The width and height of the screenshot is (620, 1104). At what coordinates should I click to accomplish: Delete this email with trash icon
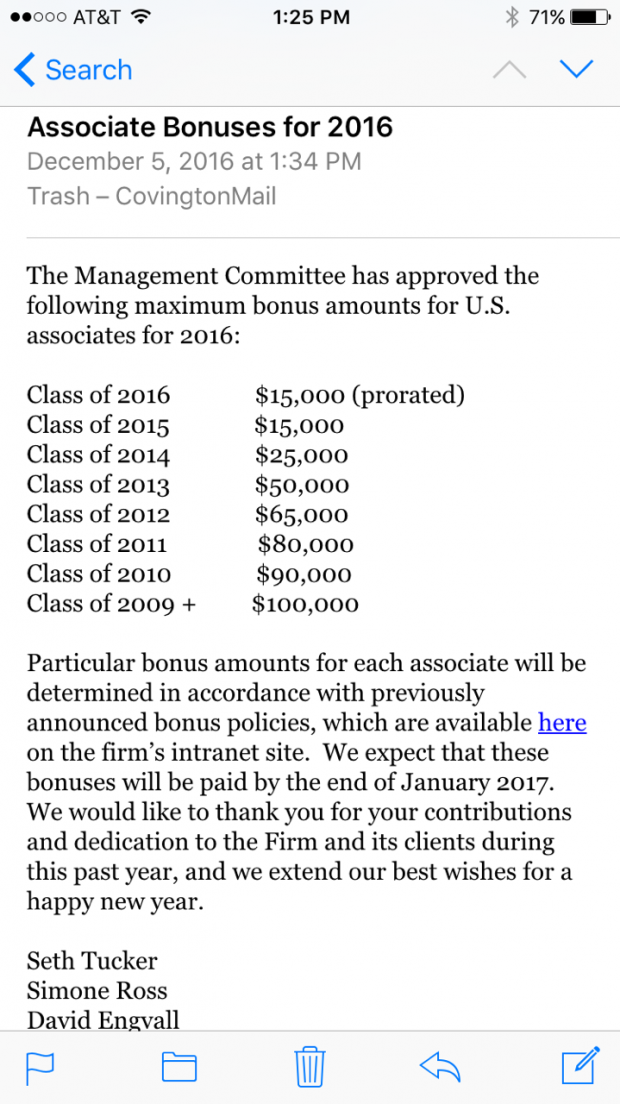point(310,1067)
